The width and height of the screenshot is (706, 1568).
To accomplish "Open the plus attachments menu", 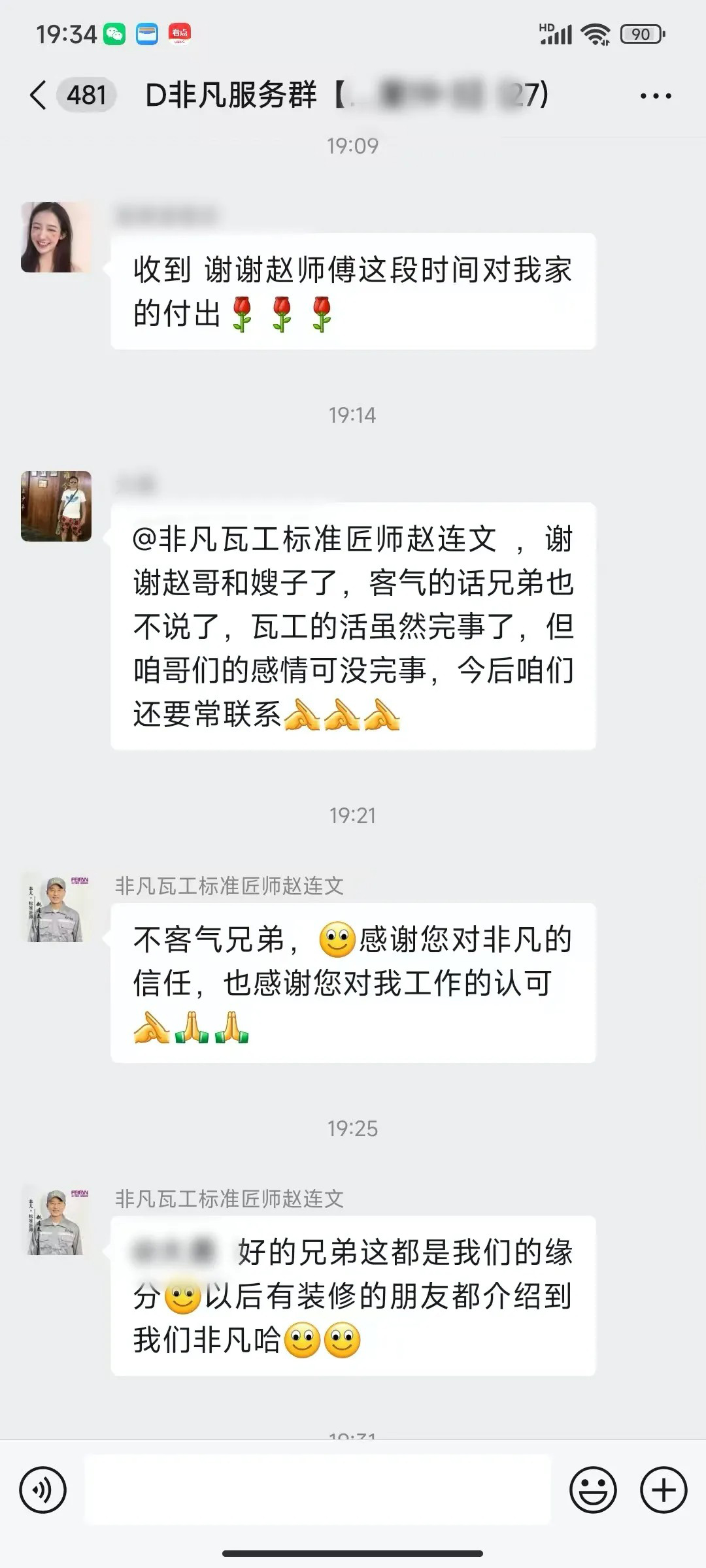I will (663, 1490).
